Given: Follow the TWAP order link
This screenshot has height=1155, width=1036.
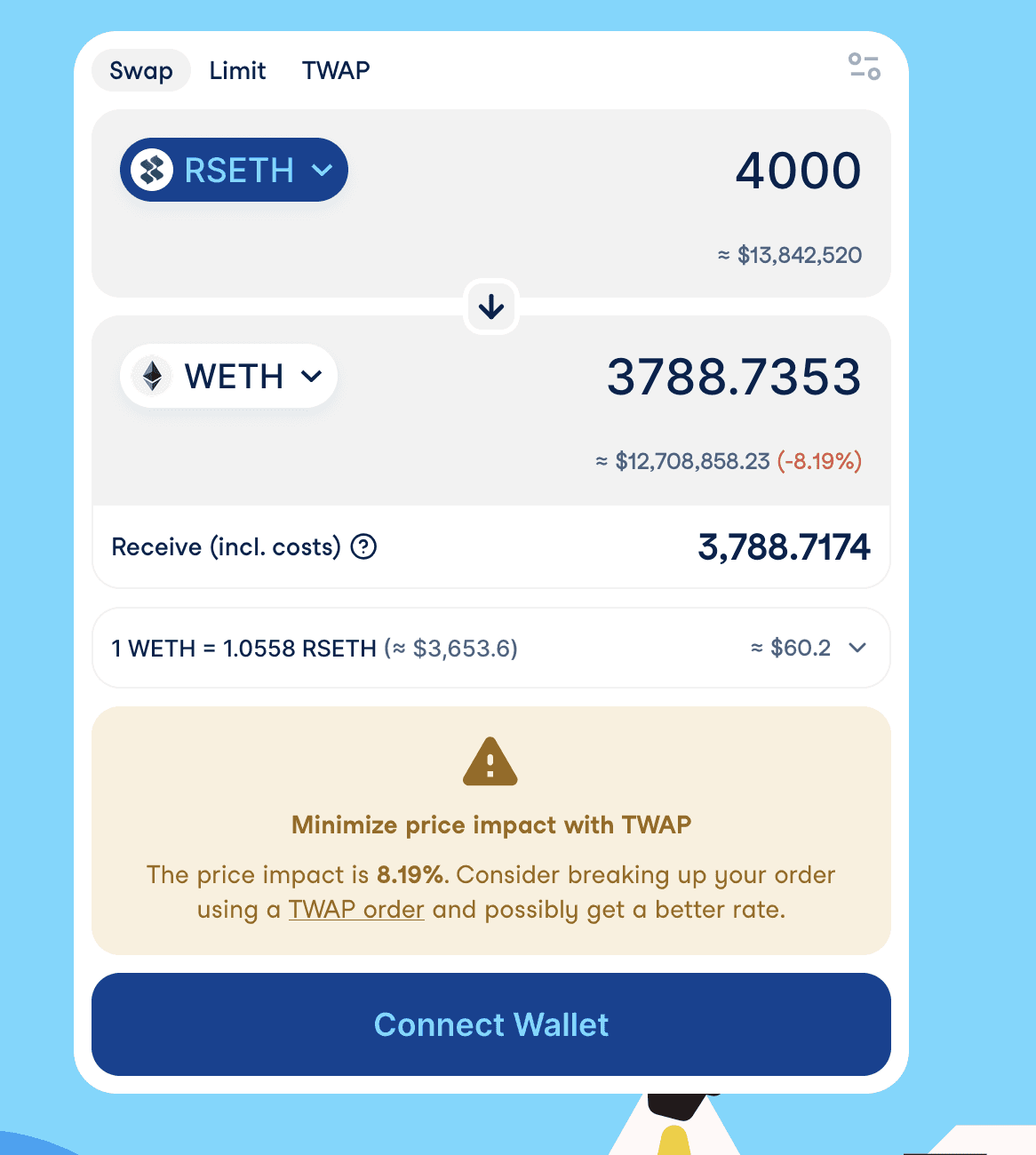Looking at the screenshot, I should coord(356,910).
